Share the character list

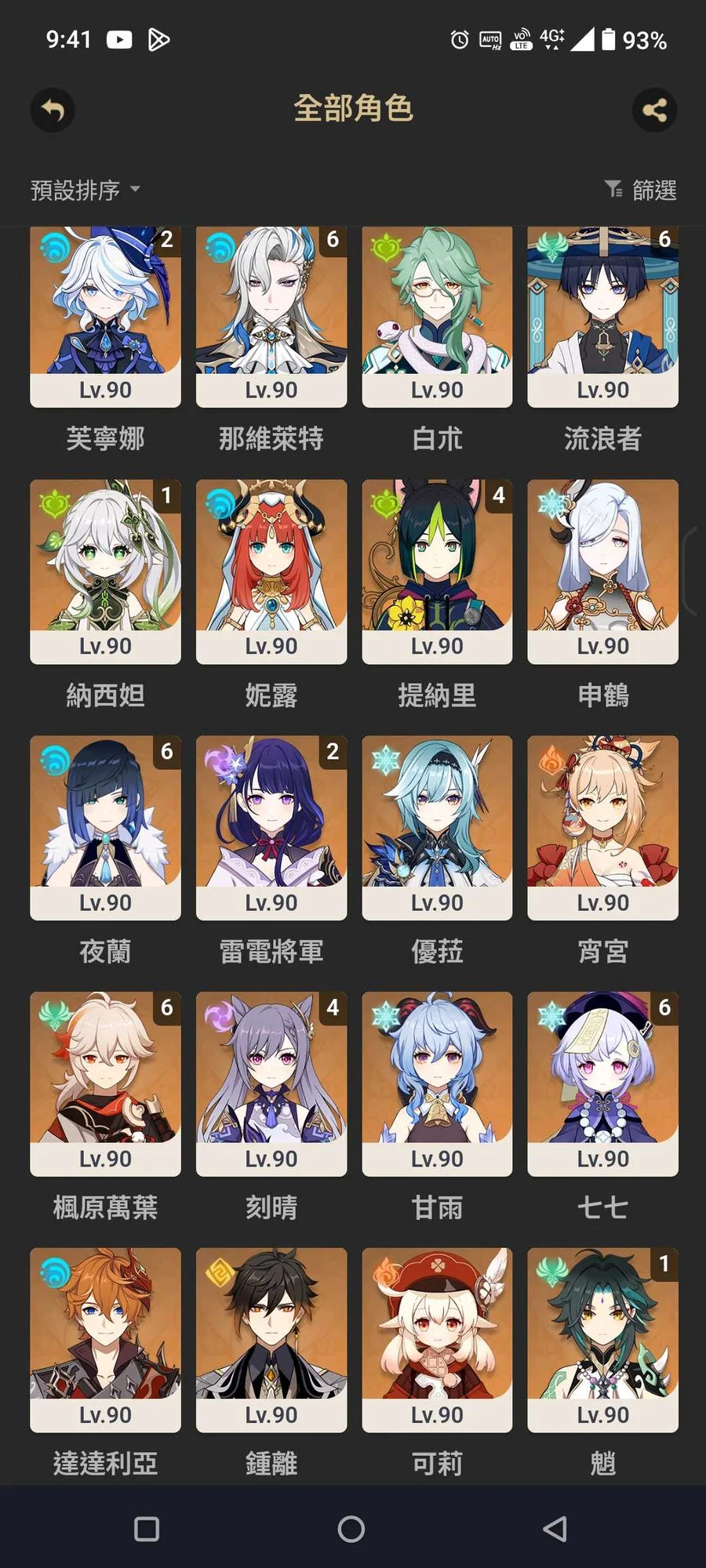coord(654,110)
